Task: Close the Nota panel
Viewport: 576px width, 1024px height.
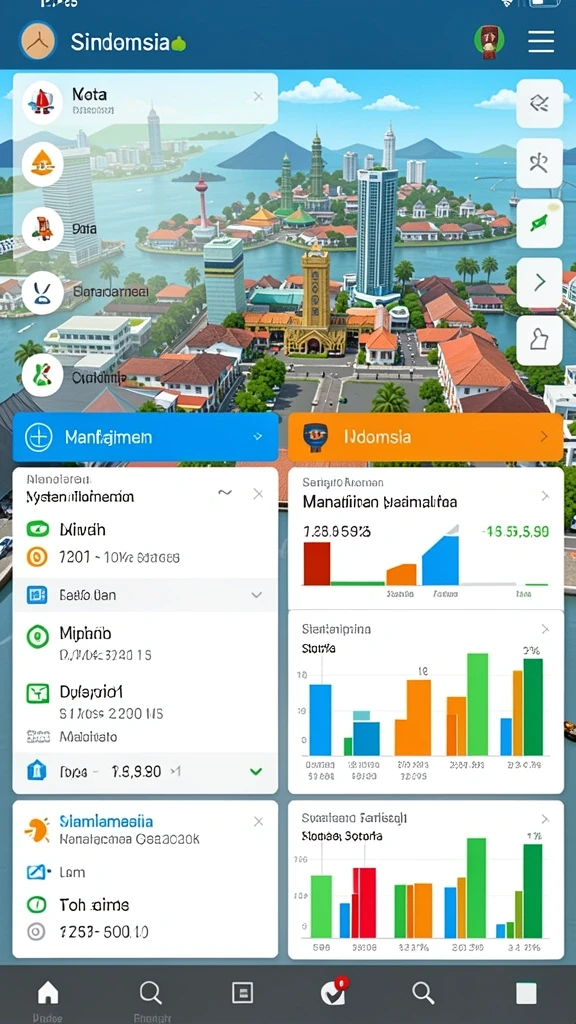Action: click(258, 97)
